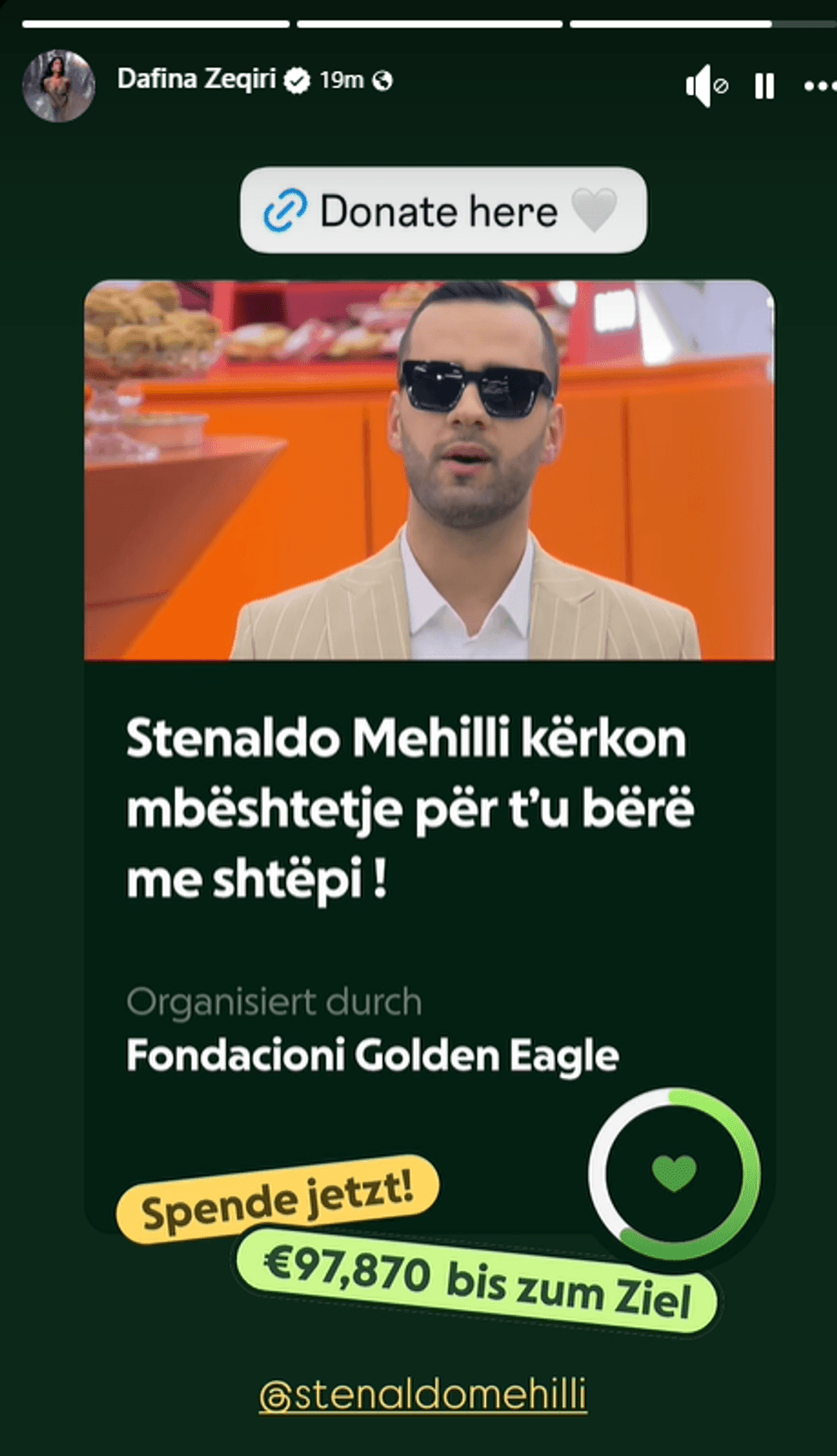
Task: Open the @stenaldomehilli mention
Action: click(424, 1394)
